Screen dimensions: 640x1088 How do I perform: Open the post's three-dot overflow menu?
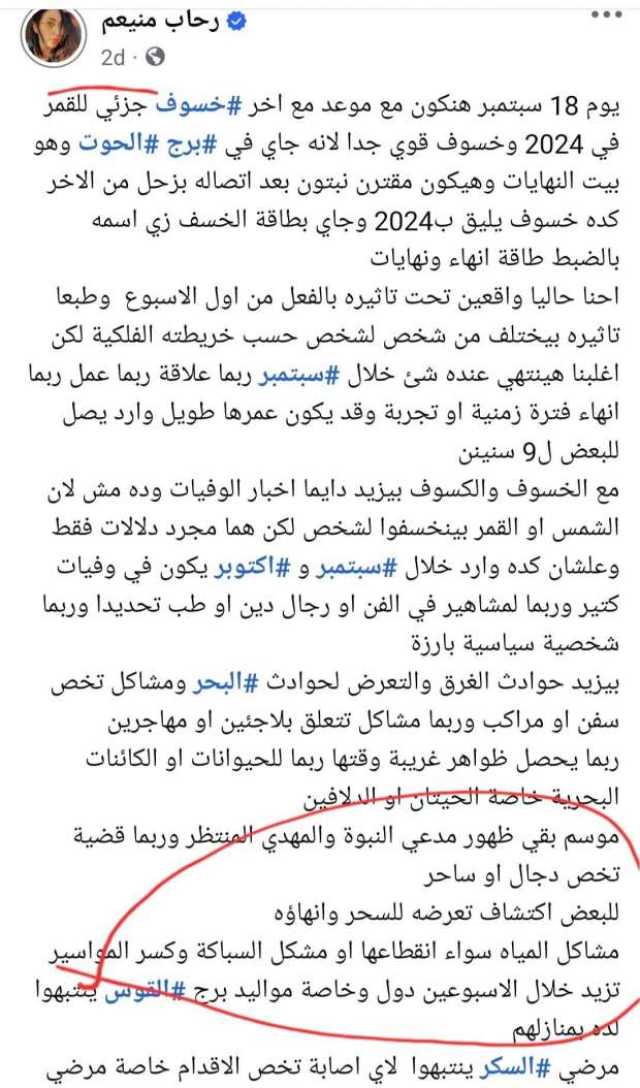(x=602, y=17)
